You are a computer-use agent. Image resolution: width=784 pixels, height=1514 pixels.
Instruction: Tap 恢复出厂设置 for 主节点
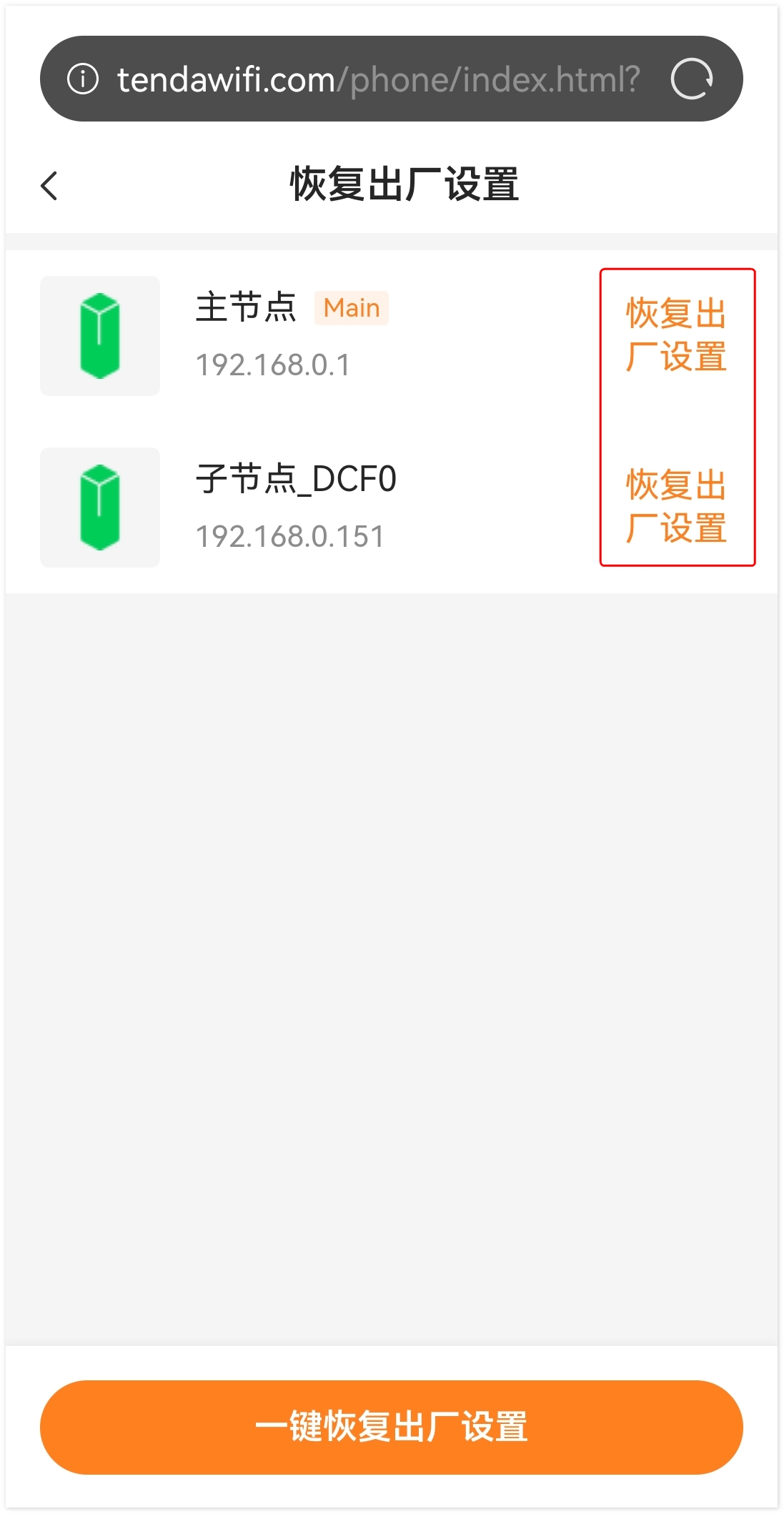[x=676, y=335]
